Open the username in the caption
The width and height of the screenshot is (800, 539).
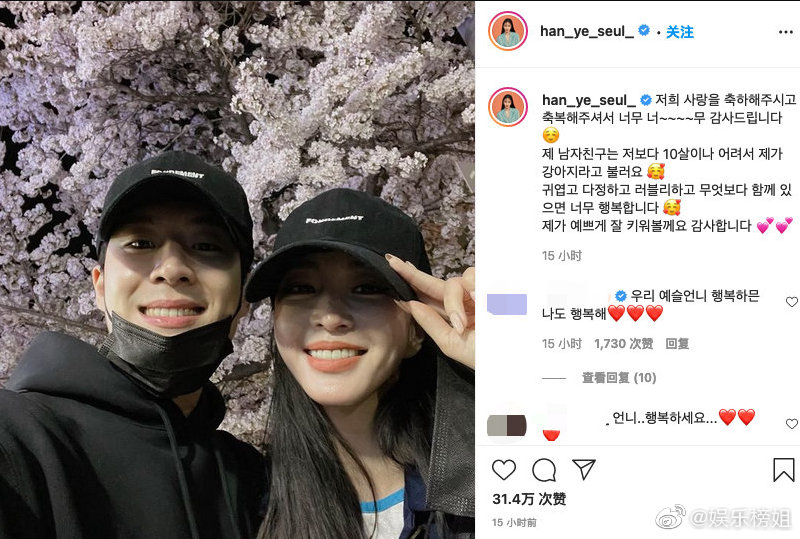point(588,100)
